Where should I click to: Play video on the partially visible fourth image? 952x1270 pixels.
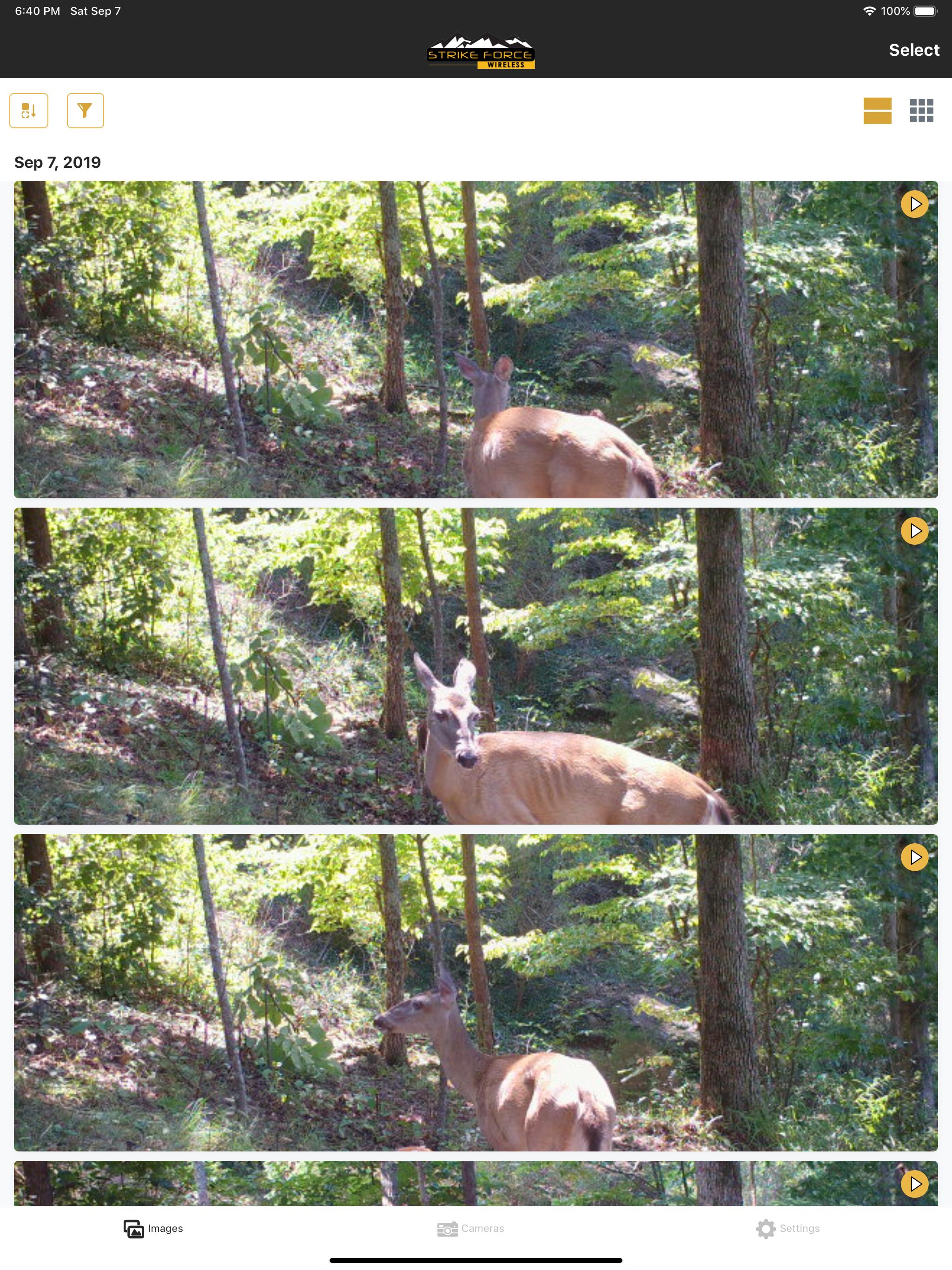pos(915,1184)
